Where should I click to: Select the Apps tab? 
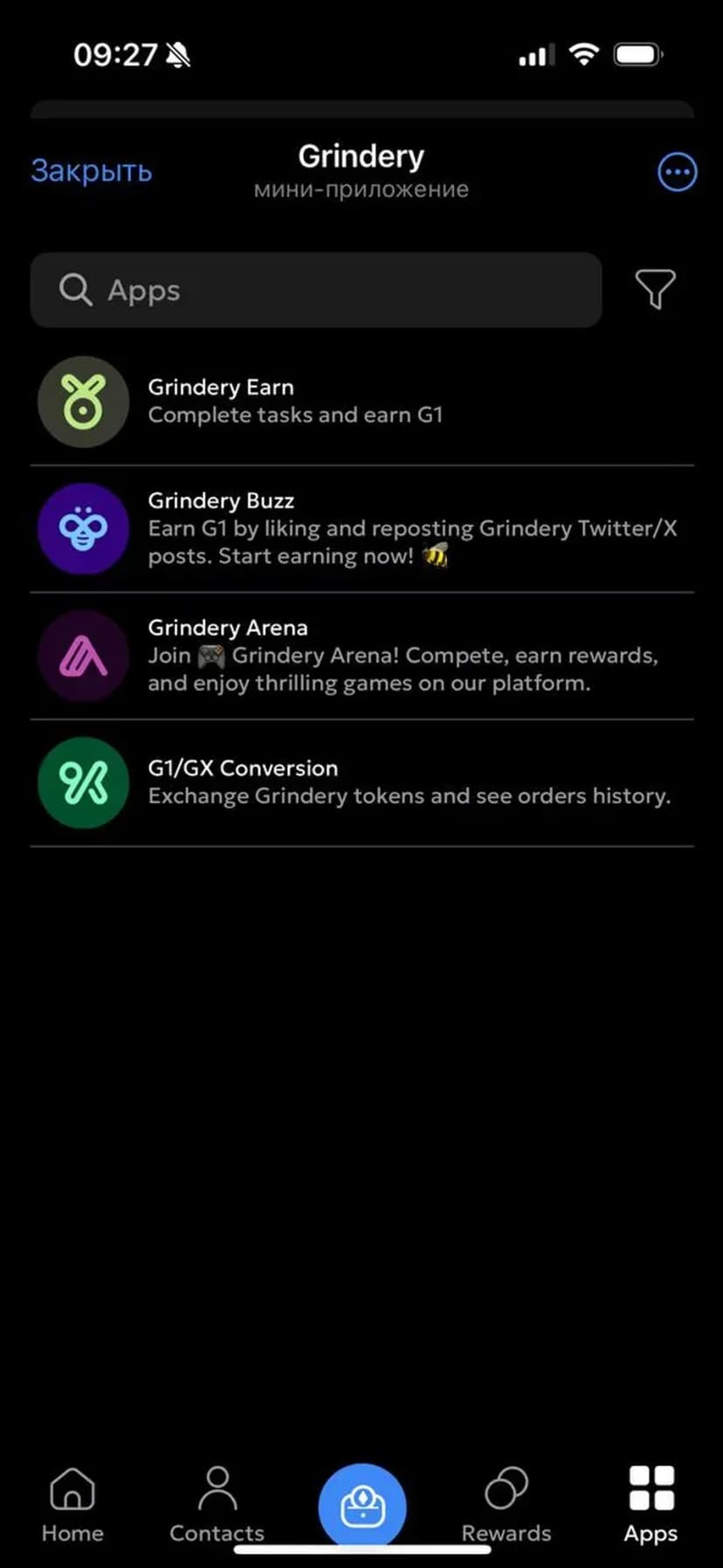click(651, 1503)
